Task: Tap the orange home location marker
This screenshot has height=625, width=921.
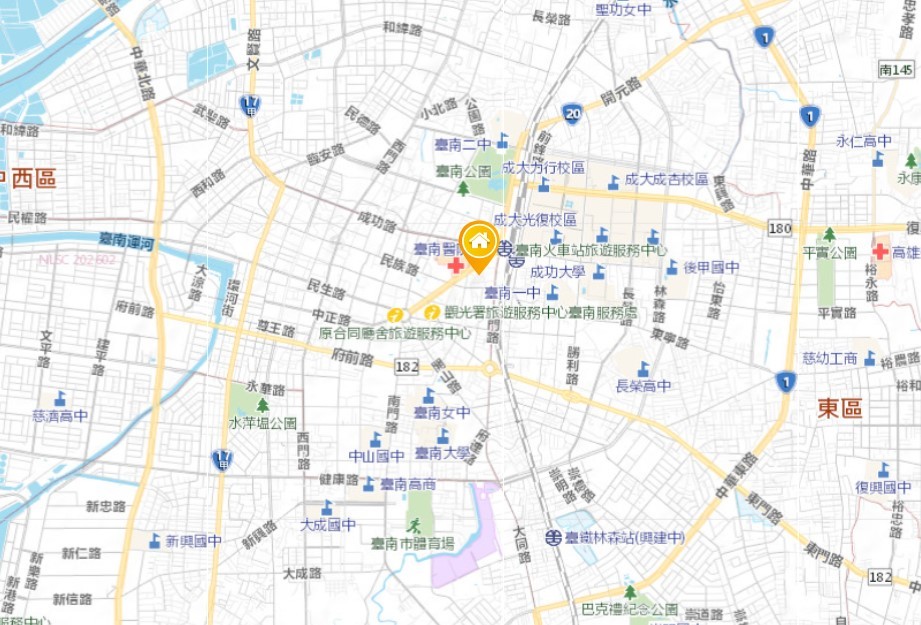Action: pyautogui.click(x=479, y=242)
